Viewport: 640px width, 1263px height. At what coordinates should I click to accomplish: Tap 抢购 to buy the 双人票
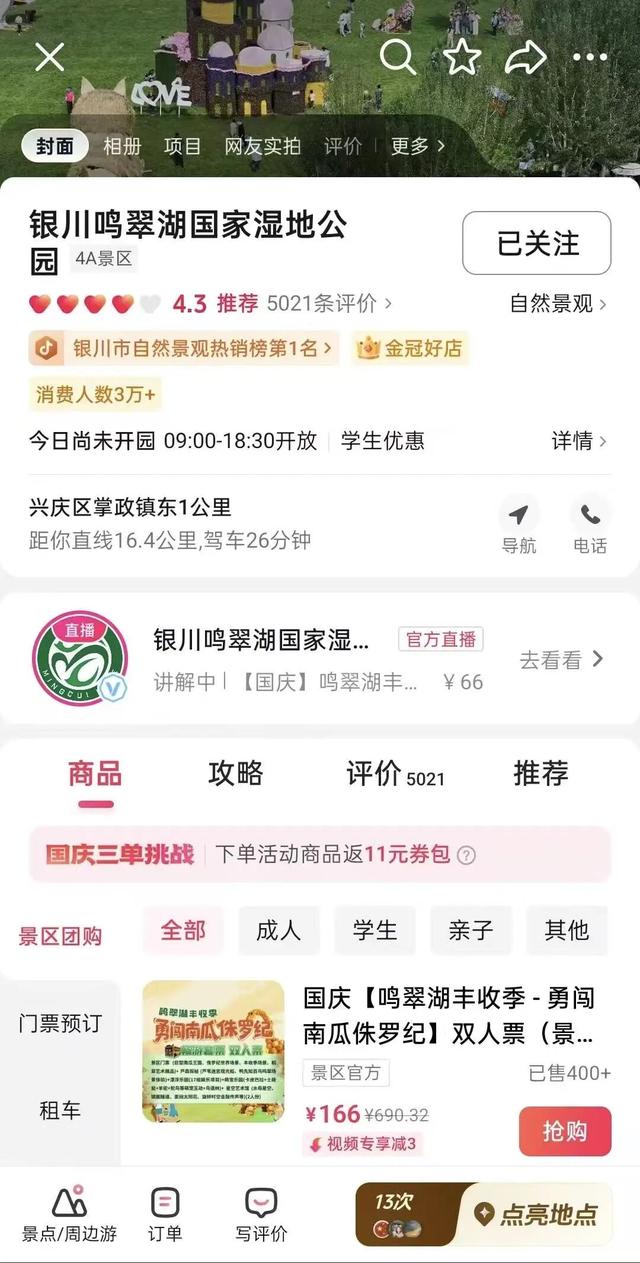coord(565,1131)
